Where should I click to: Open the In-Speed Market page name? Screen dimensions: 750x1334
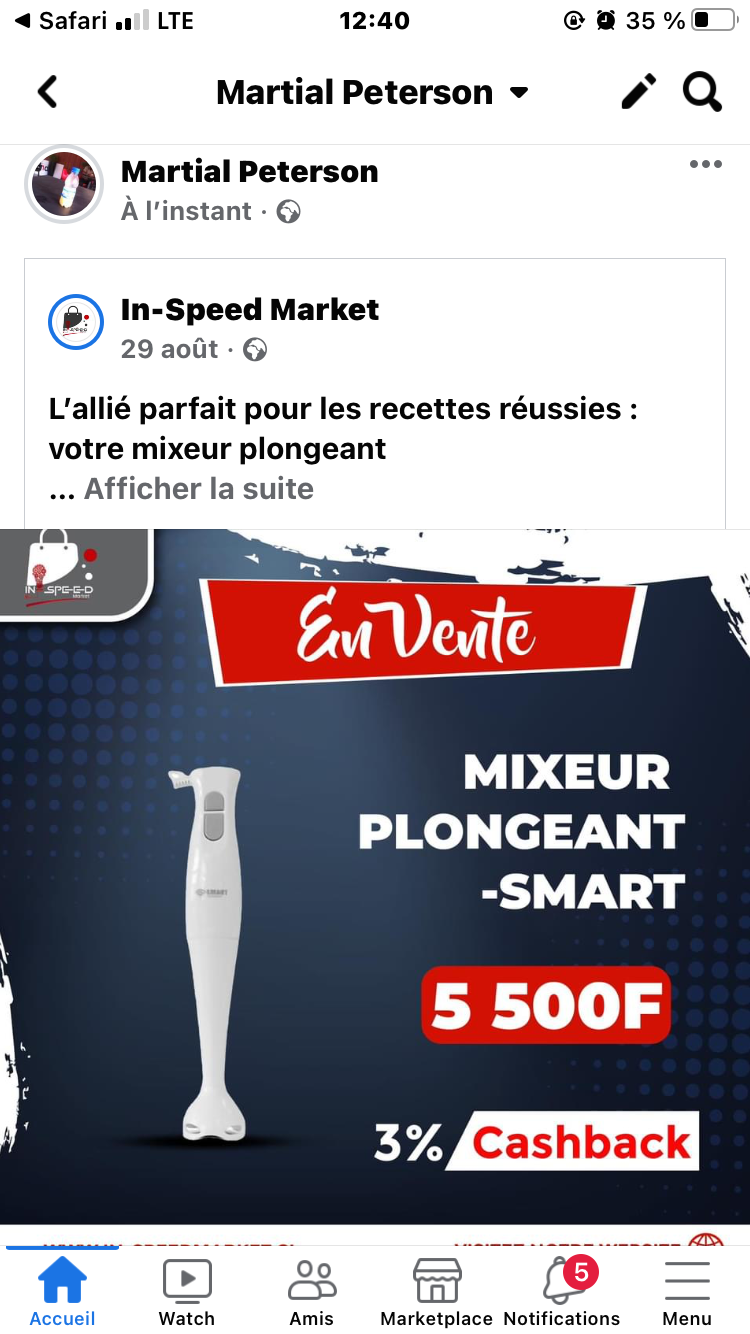point(250,309)
